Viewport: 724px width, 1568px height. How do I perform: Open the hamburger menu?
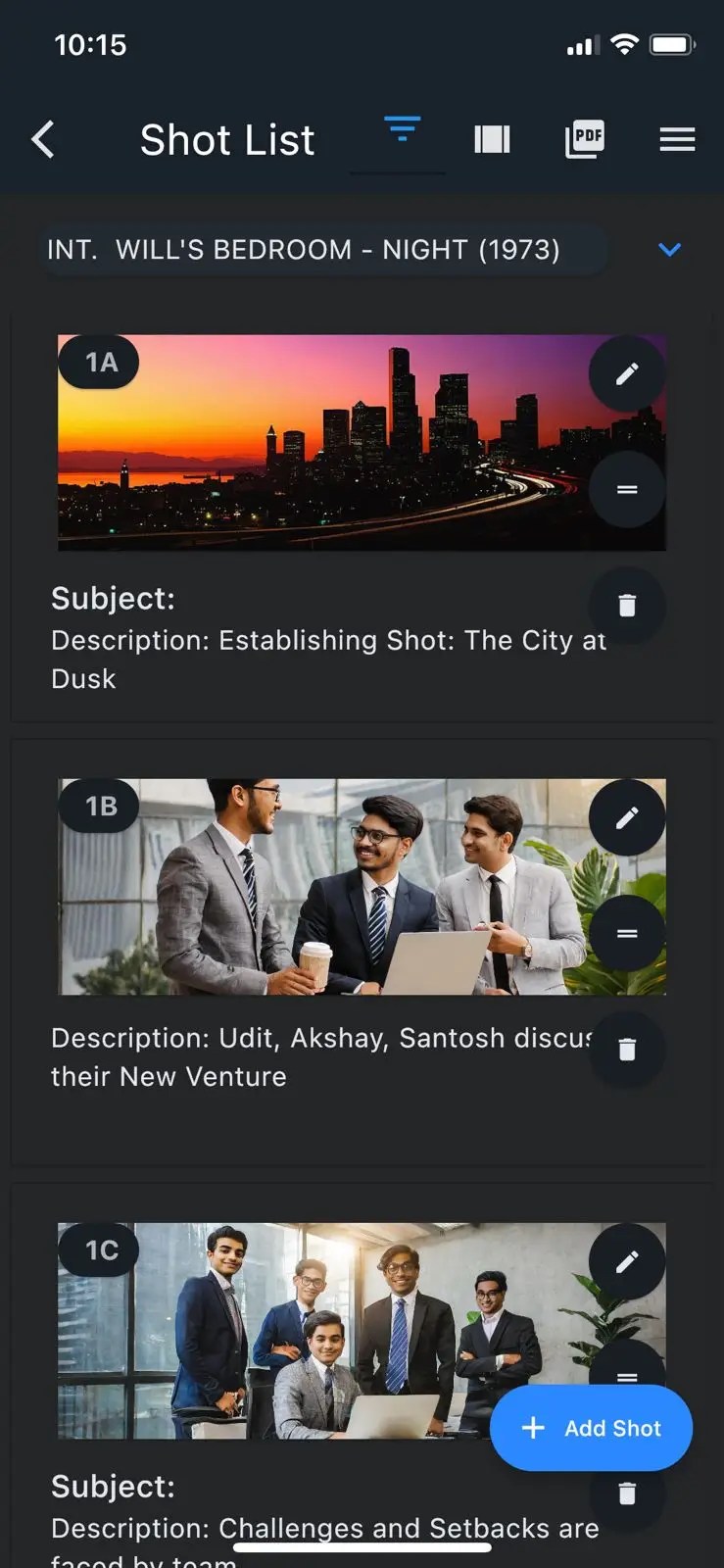coord(677,140)
